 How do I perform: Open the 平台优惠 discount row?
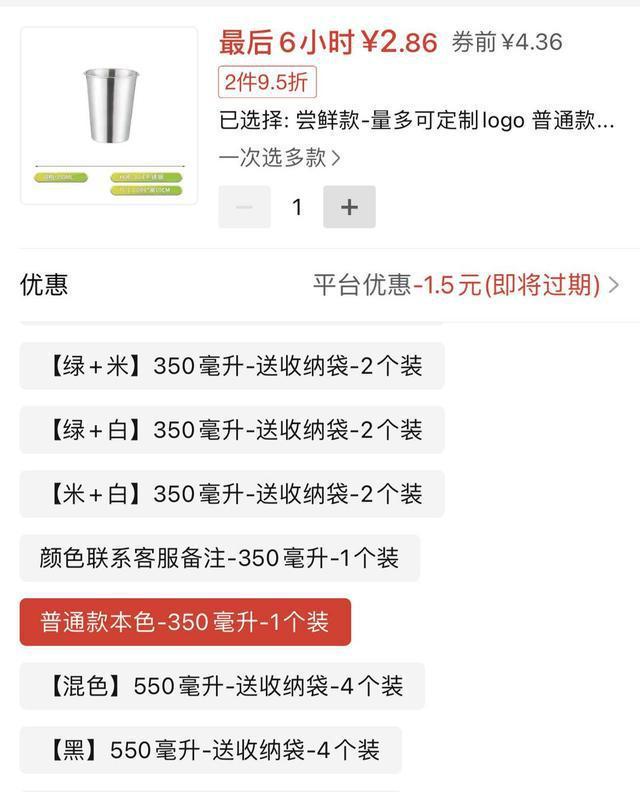[x=465, y=285]
